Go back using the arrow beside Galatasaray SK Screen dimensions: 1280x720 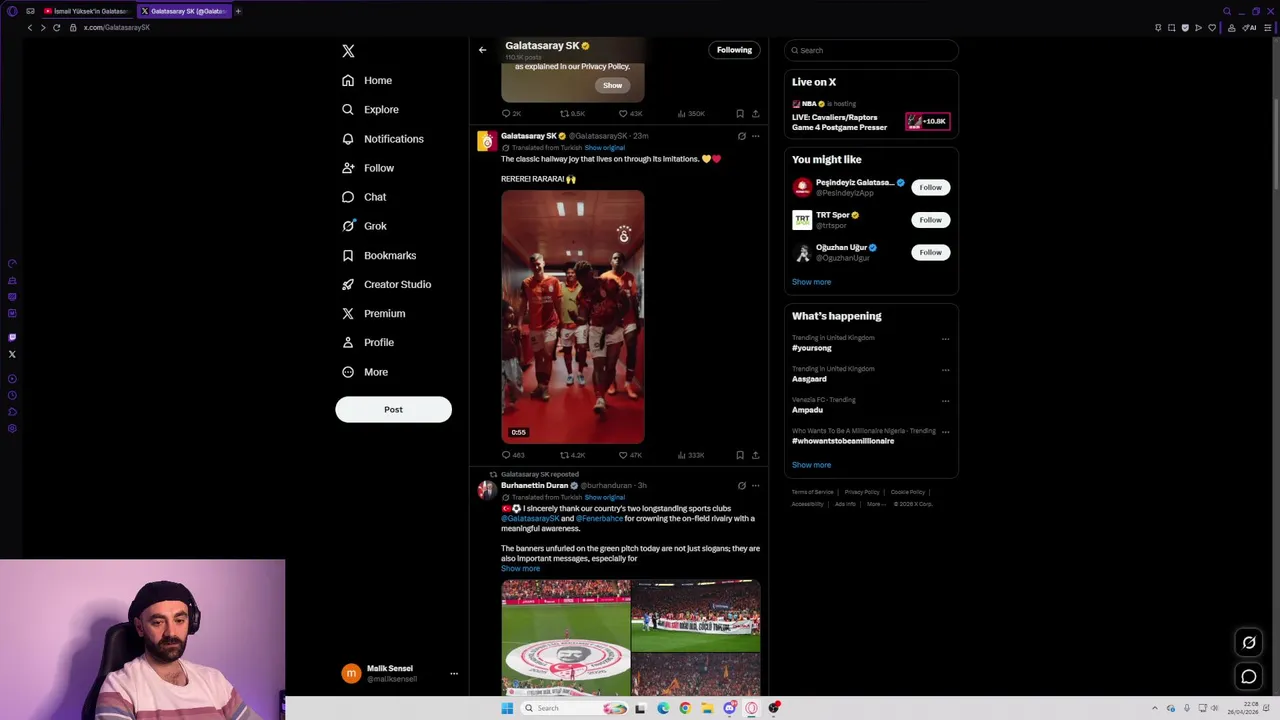(x=482, y=50)
